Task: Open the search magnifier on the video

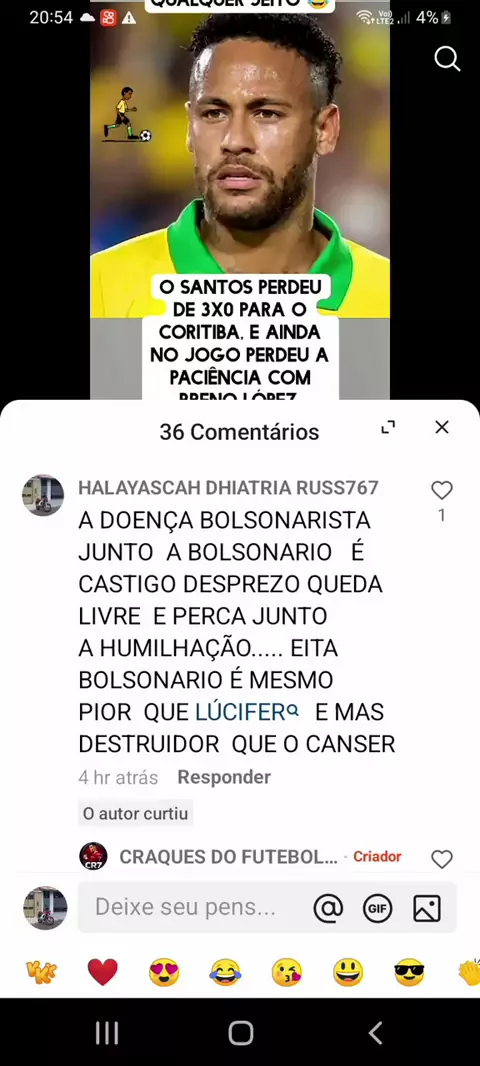Action: (x=447, y=59)
